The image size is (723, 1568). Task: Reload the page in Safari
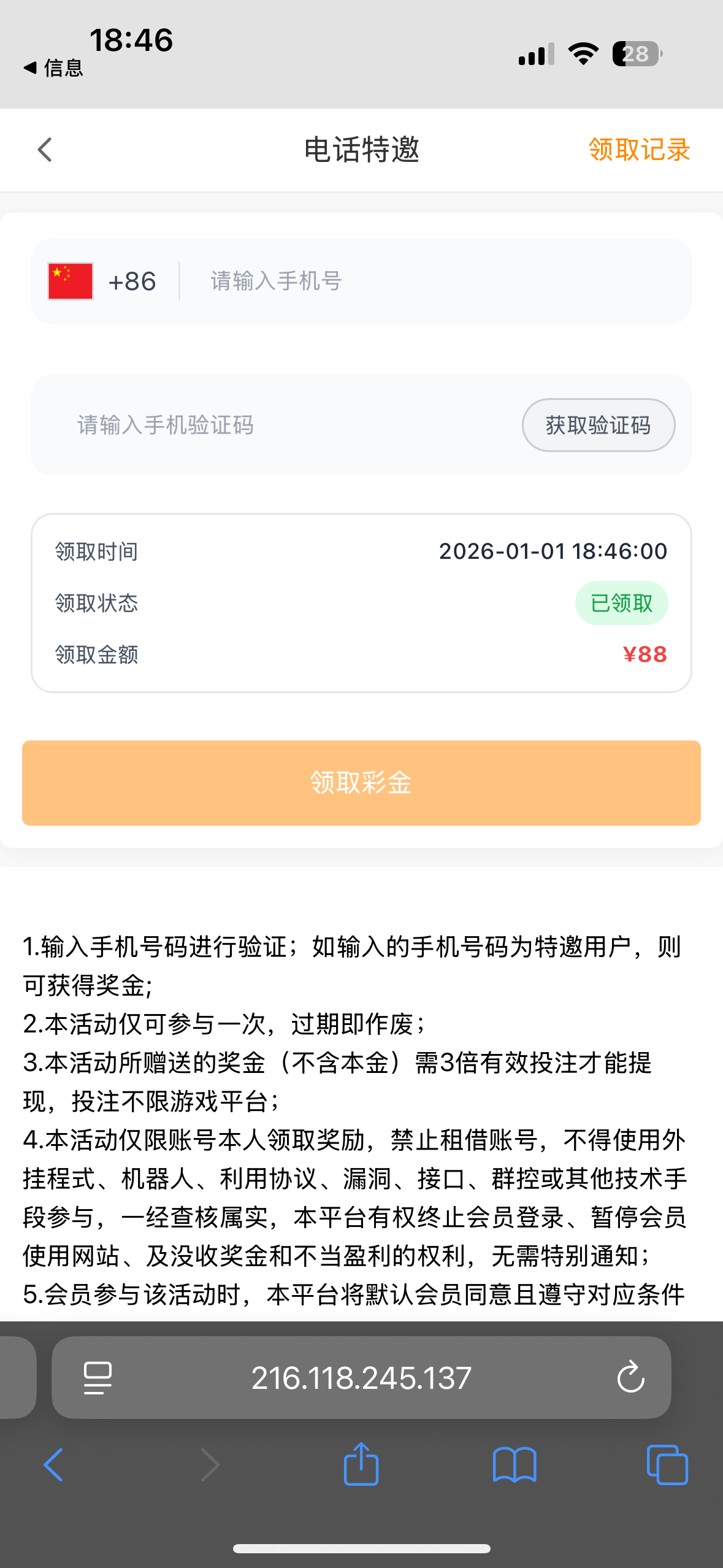(x=630, y=1378)
